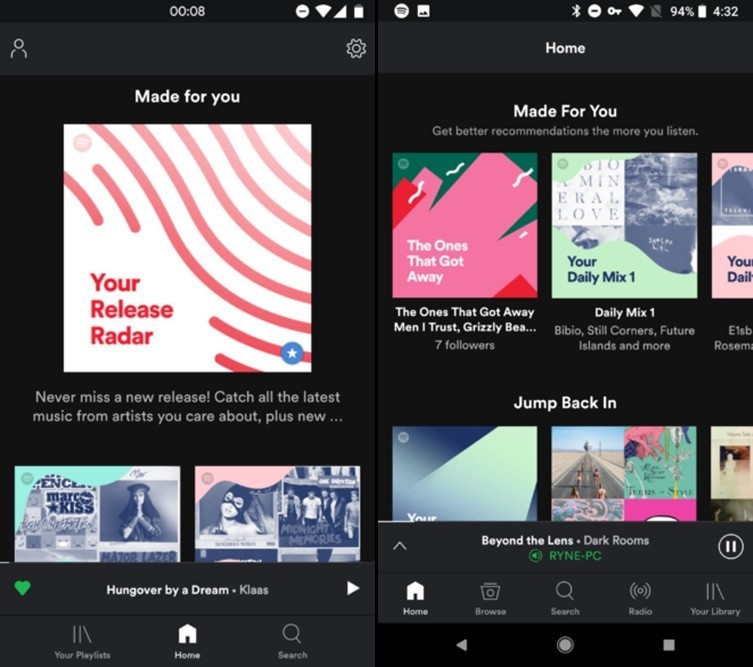Viewport: 753px width, 667px height.
Task: Open the Daily Mix 1 playlist
Action: [624, 225]
